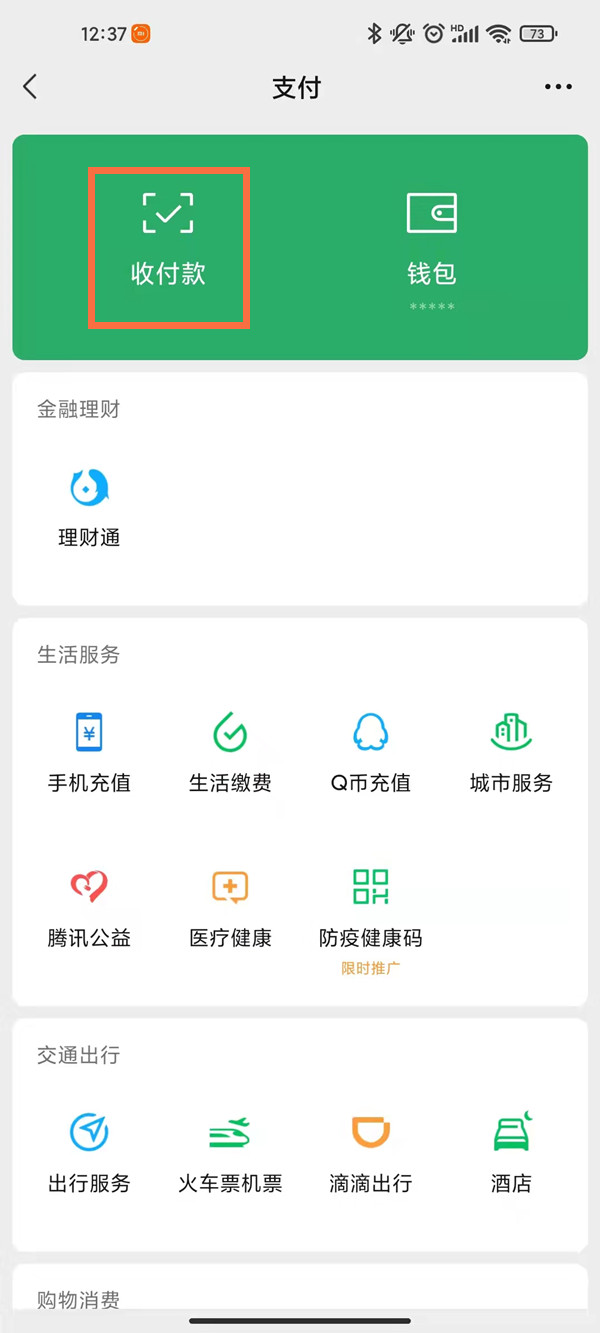Open 生活缴费 bill payment
Screen dimensions: 600x1333
click(230, 753)
